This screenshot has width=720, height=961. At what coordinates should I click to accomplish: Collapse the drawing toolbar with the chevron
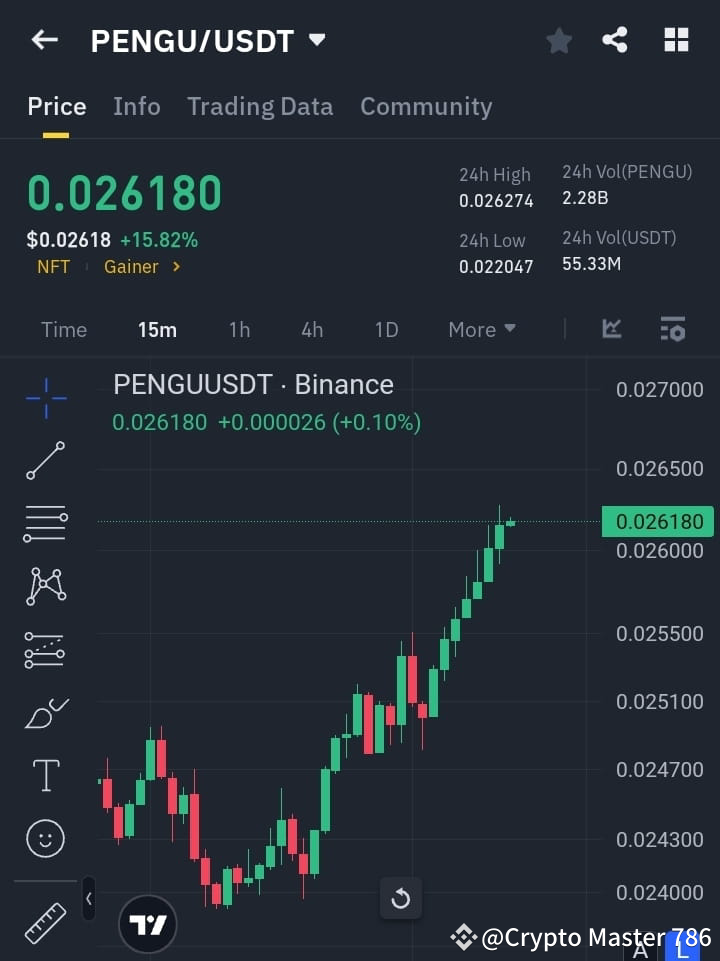coord(88,898)
